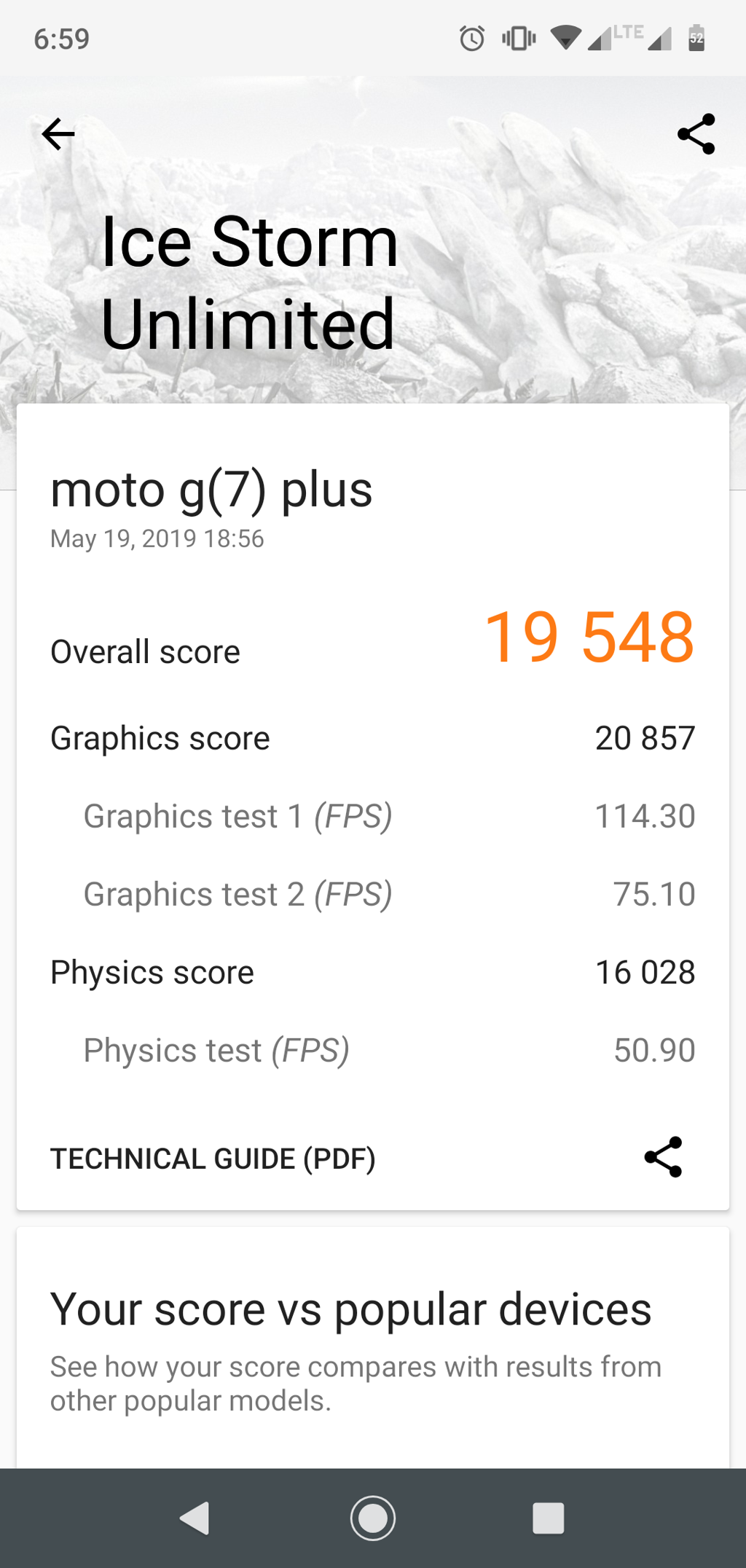Image resolution: width=746 pixels, height=1568 pixels.
Task: Share the moto g(7) plus score card
Action: click(x=663, y=1157)
